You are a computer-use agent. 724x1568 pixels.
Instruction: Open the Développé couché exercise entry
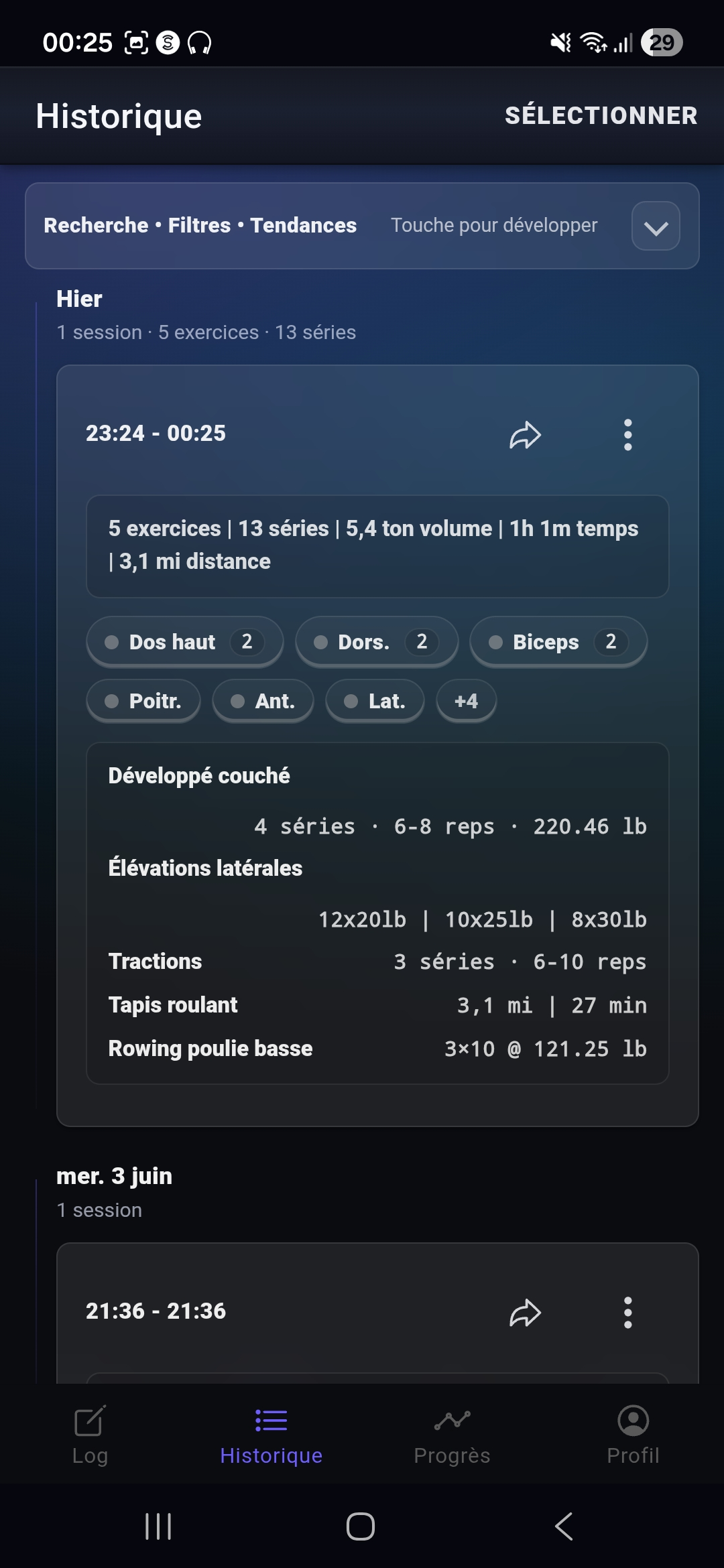[377, 801]
